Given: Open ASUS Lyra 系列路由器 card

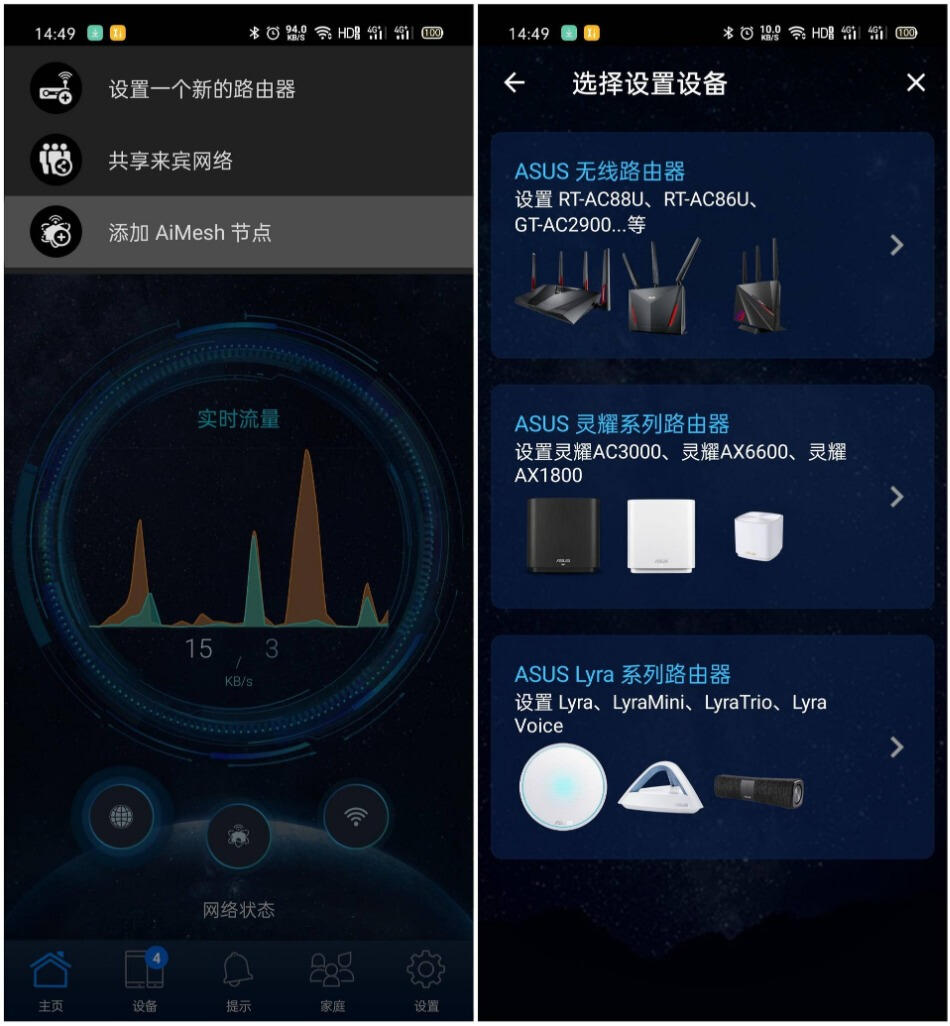Looking at the screenshot, I should [711, 747].
